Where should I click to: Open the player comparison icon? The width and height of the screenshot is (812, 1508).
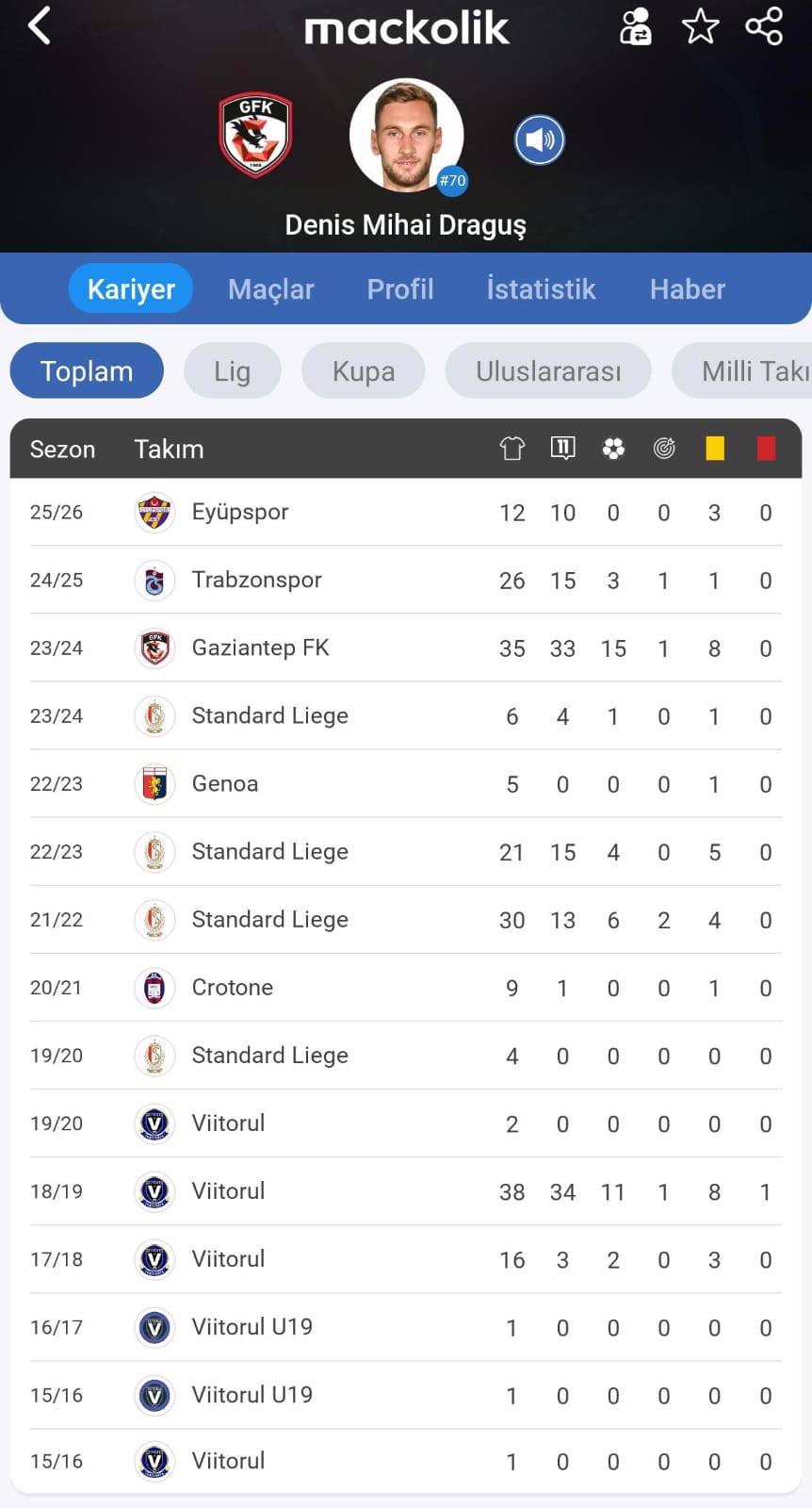pyautogui.click(x=636, y=26)
